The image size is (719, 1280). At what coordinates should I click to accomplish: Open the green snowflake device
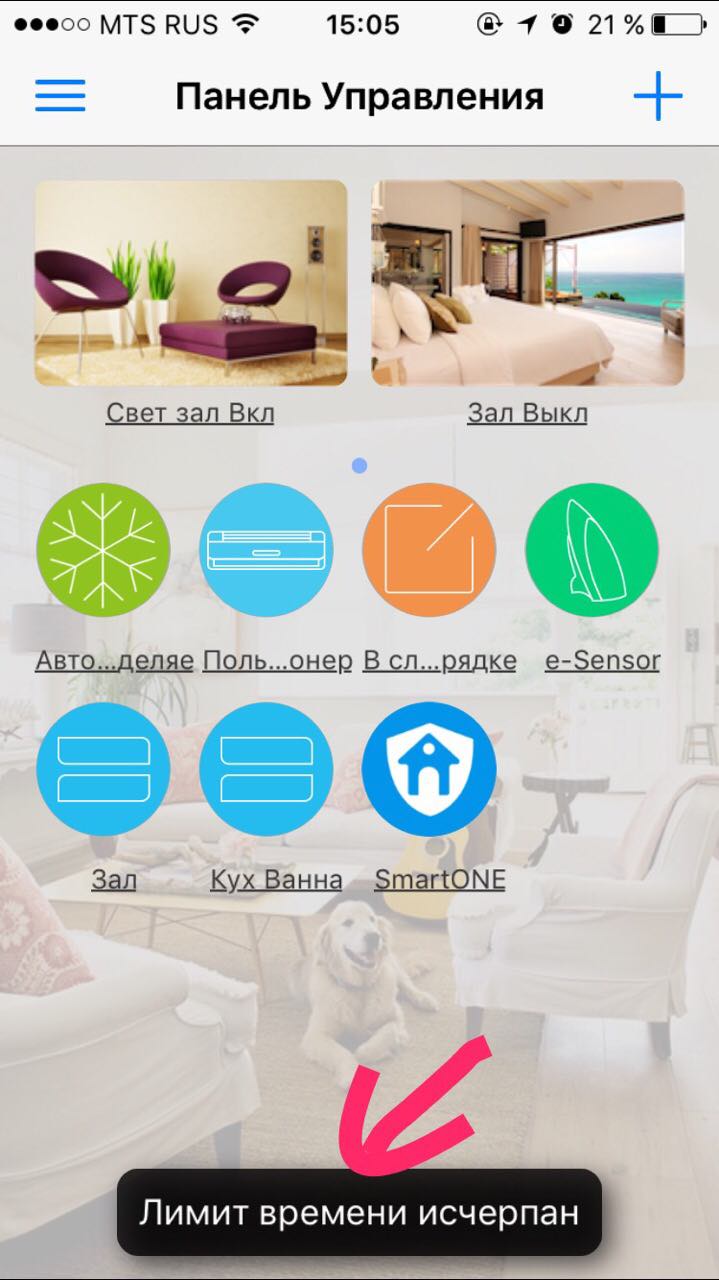tap(103, 550)
